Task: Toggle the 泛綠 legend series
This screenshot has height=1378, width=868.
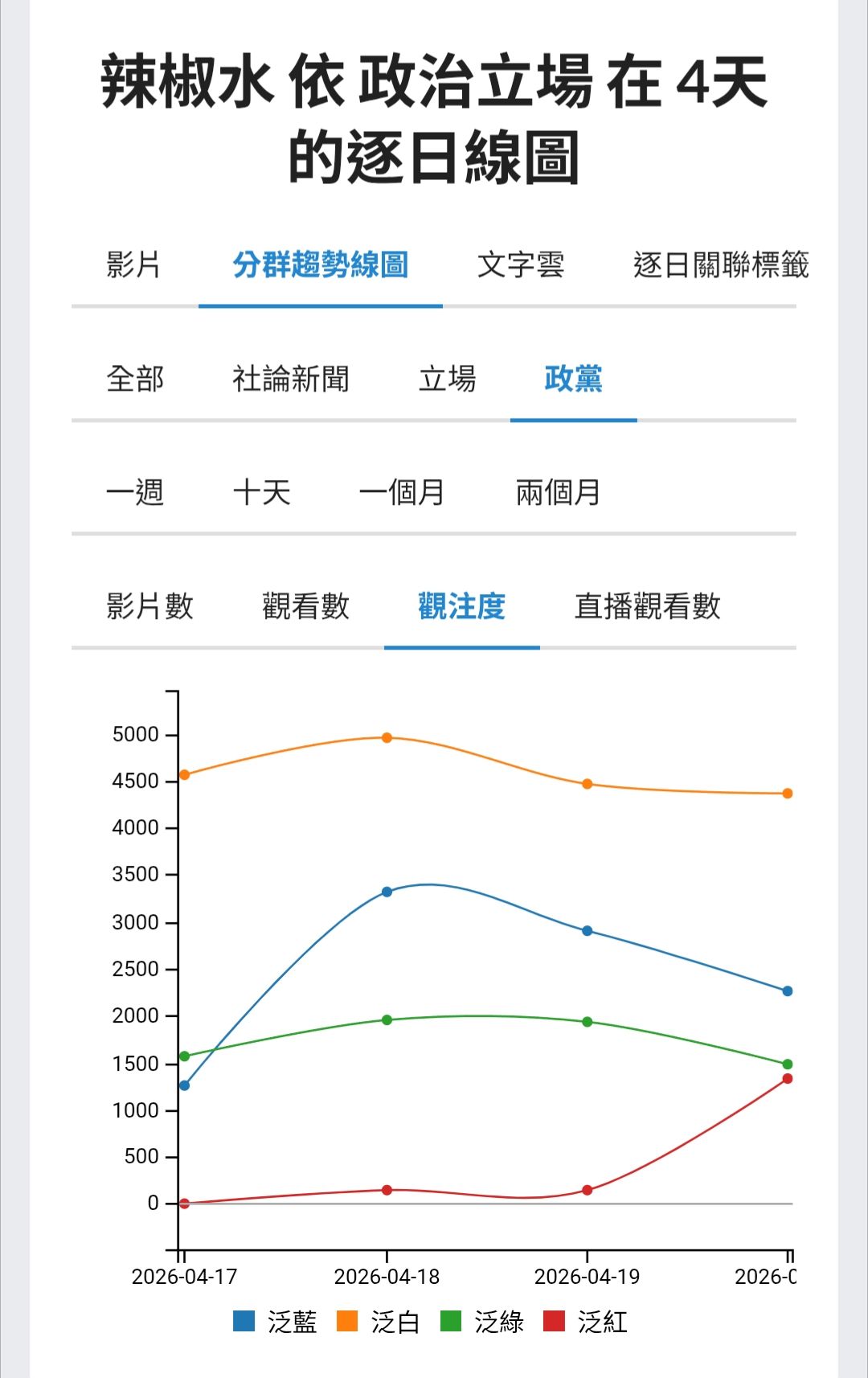Action: (482, 1322)
